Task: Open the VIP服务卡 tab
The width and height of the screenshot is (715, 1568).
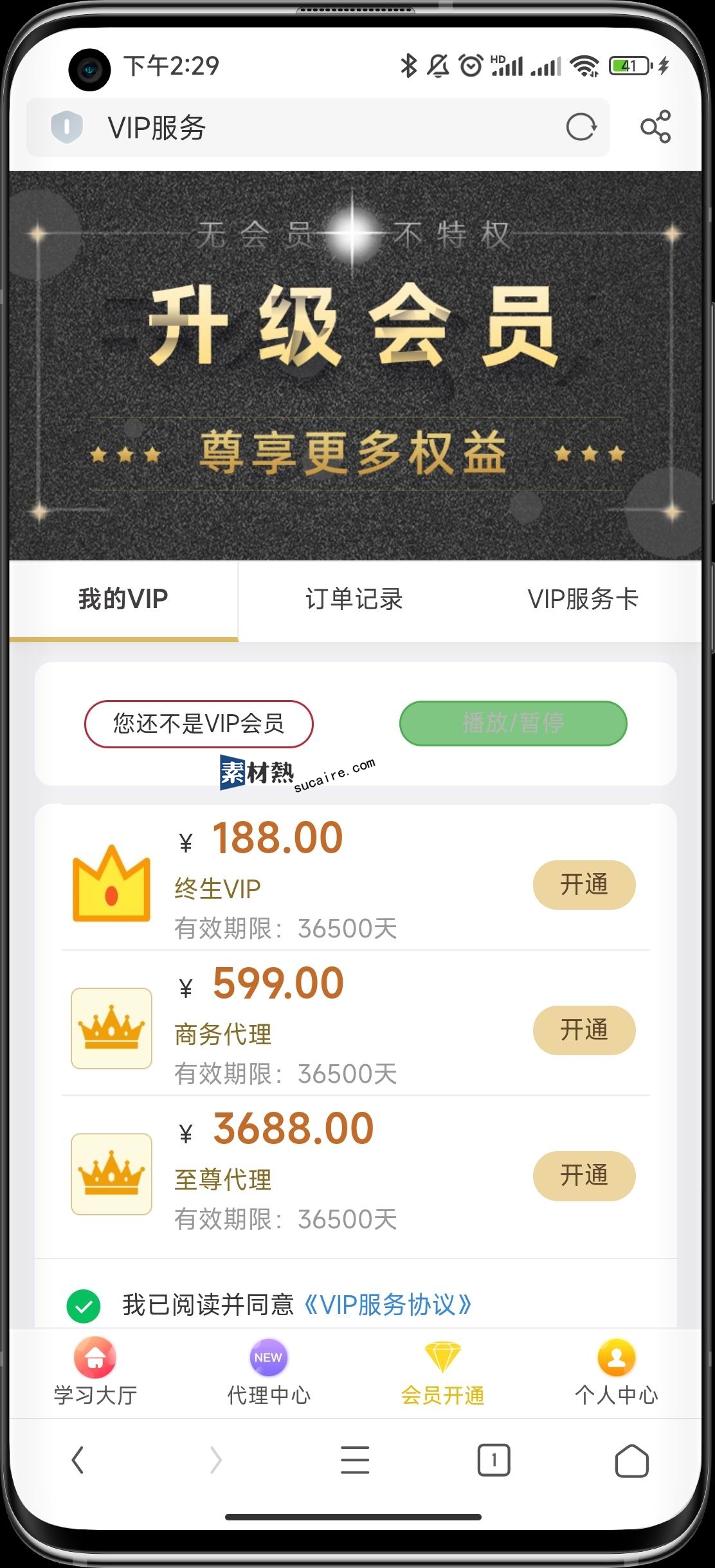Action: [x=583, y=599]
